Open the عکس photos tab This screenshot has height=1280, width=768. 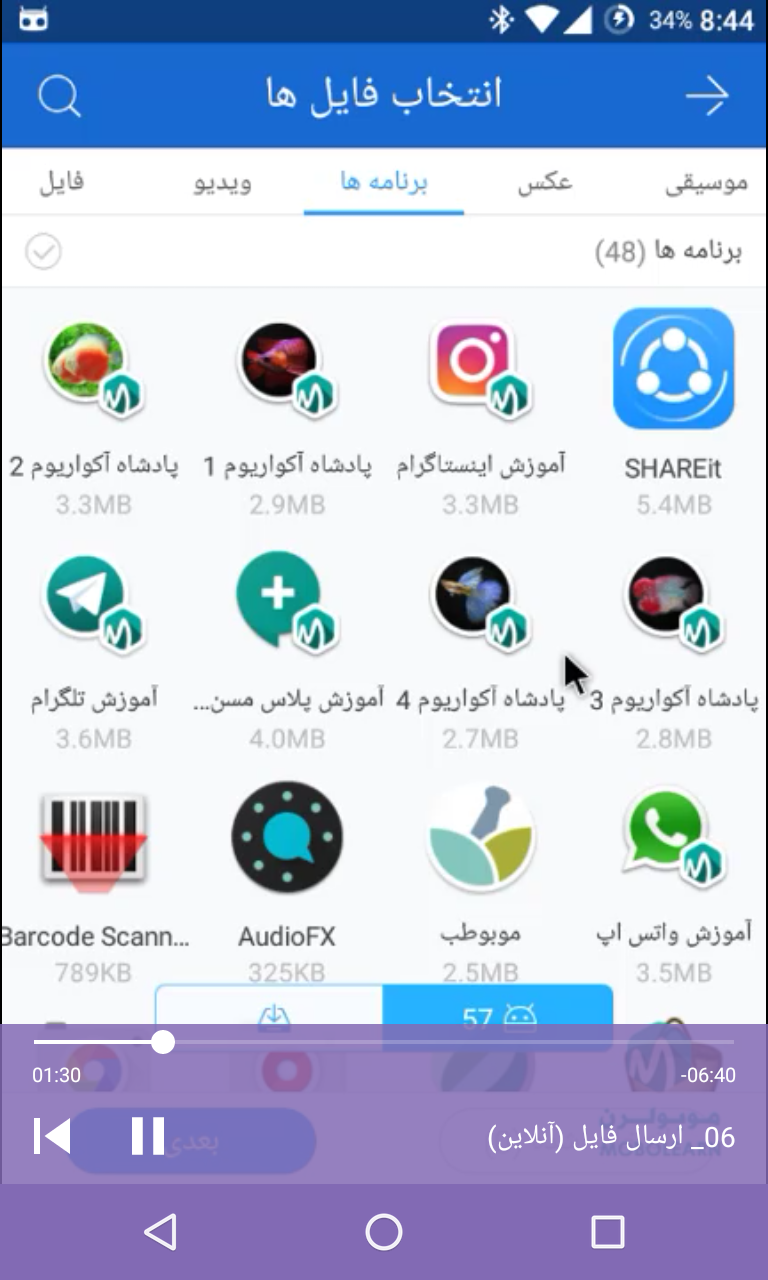pos(545,183)
